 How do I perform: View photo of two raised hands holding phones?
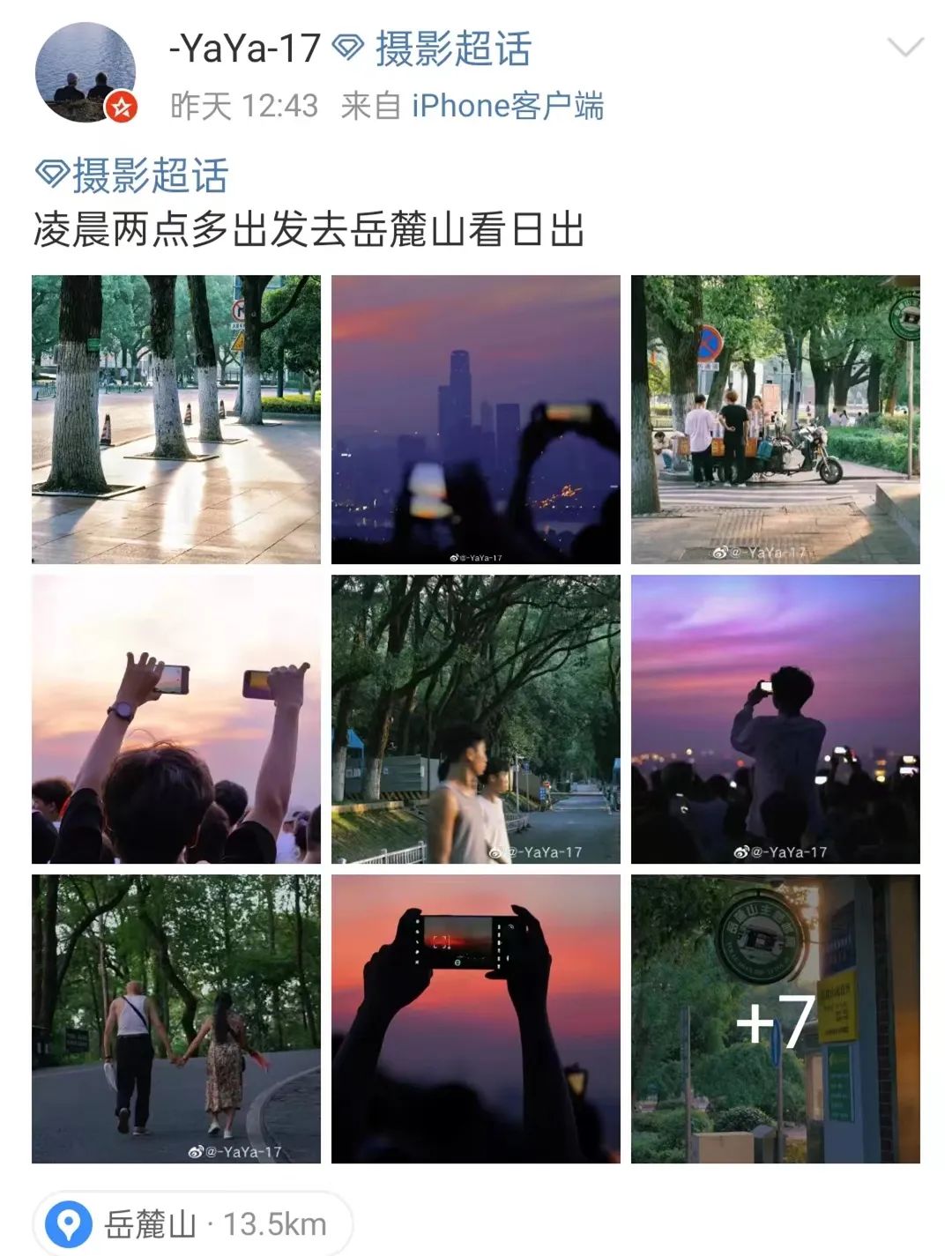176,719
